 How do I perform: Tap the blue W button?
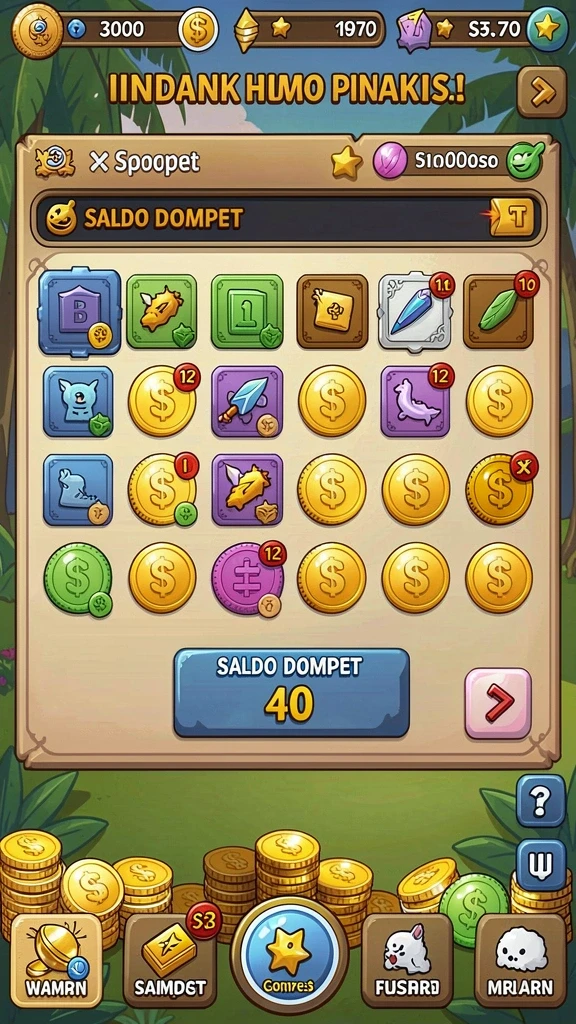click(541, 865)
